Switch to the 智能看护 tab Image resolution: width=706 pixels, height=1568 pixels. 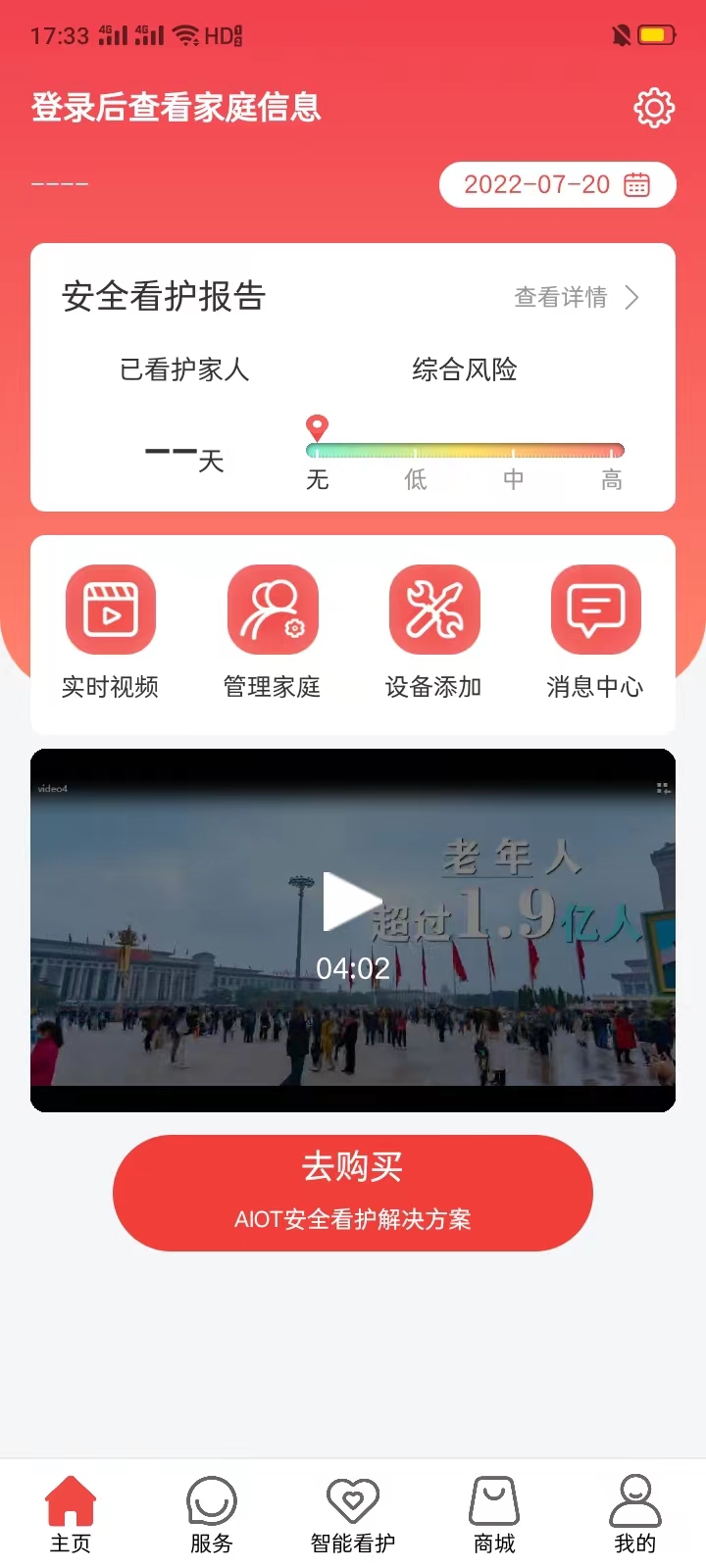[353, 1515]
